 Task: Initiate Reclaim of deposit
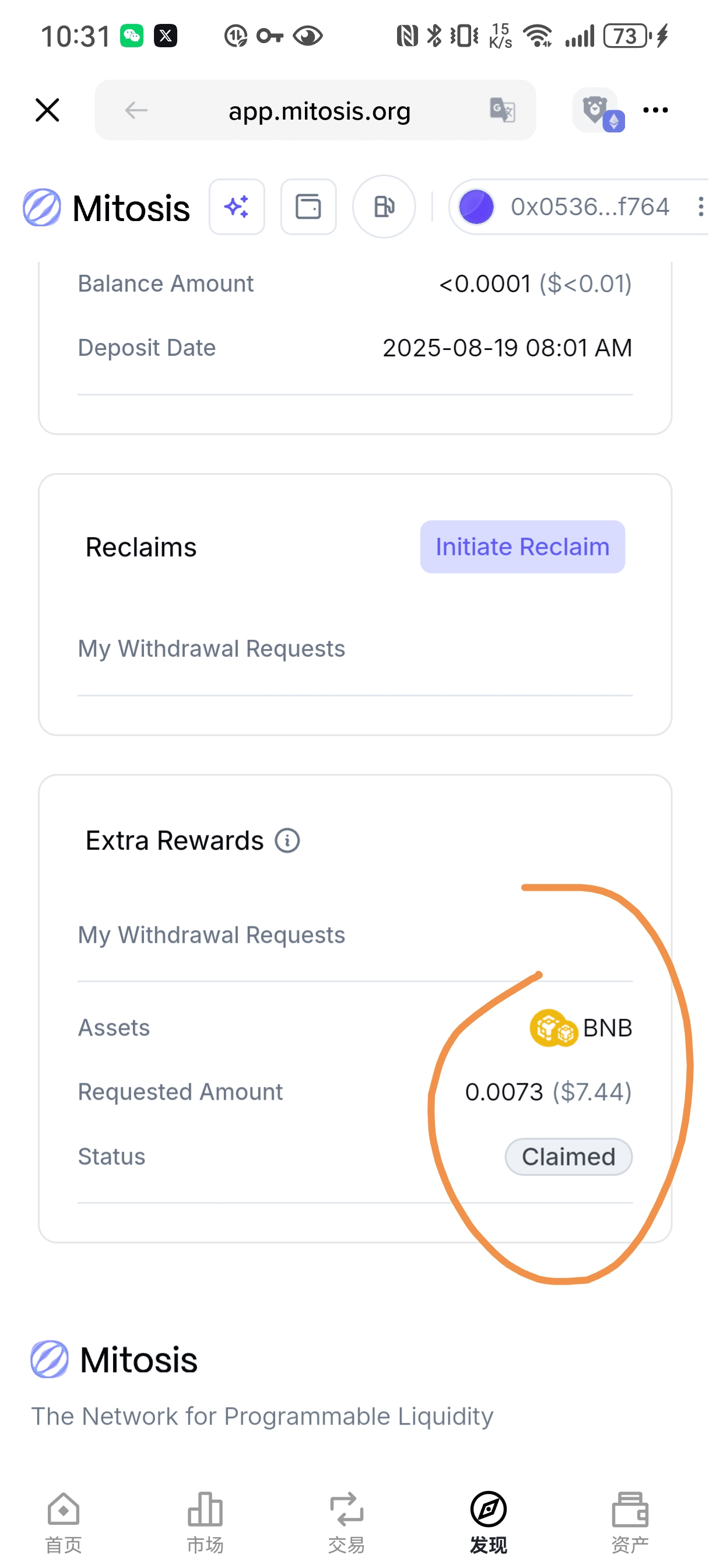522,547
